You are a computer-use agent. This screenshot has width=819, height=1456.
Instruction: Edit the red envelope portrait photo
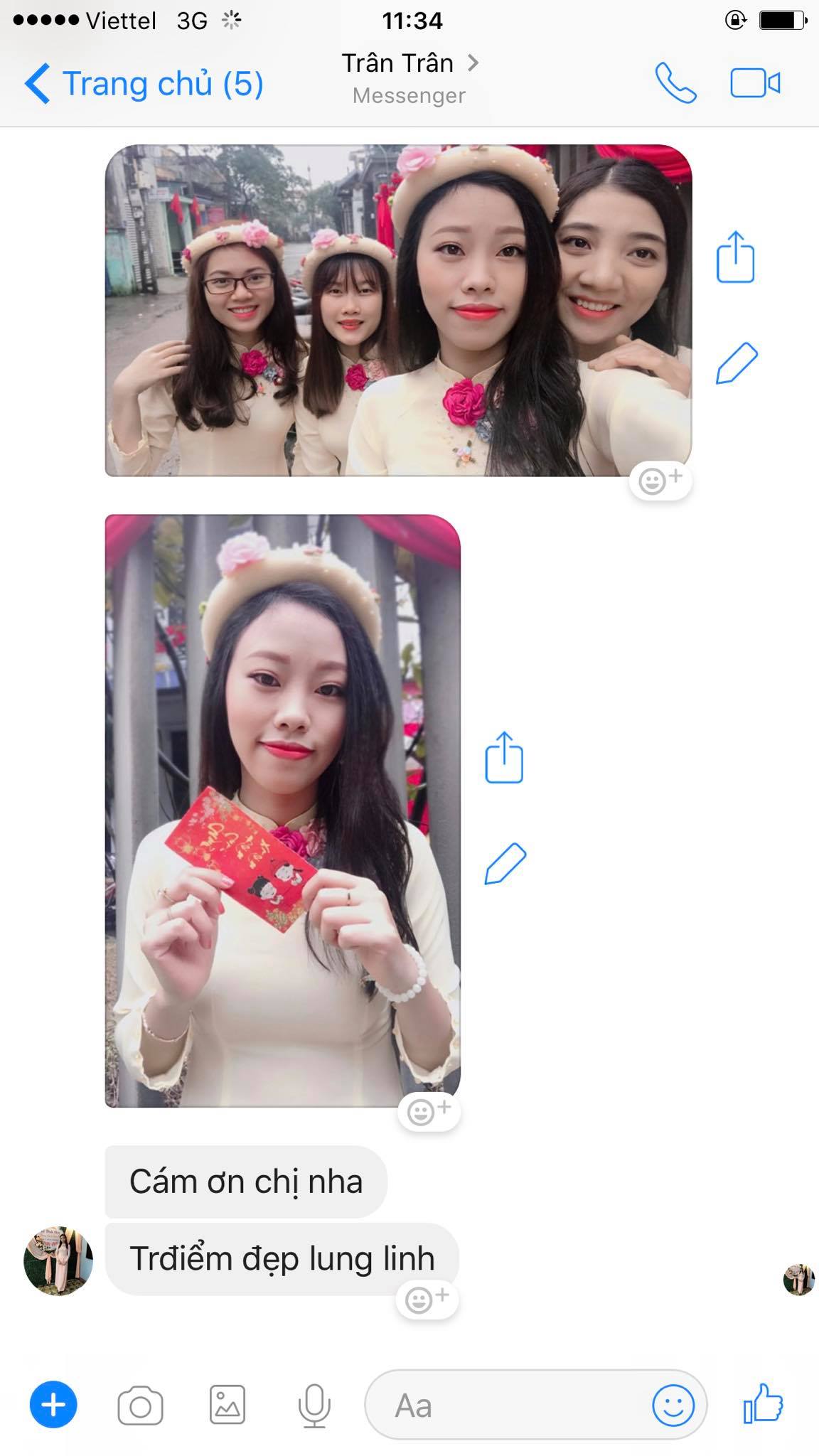505,864
